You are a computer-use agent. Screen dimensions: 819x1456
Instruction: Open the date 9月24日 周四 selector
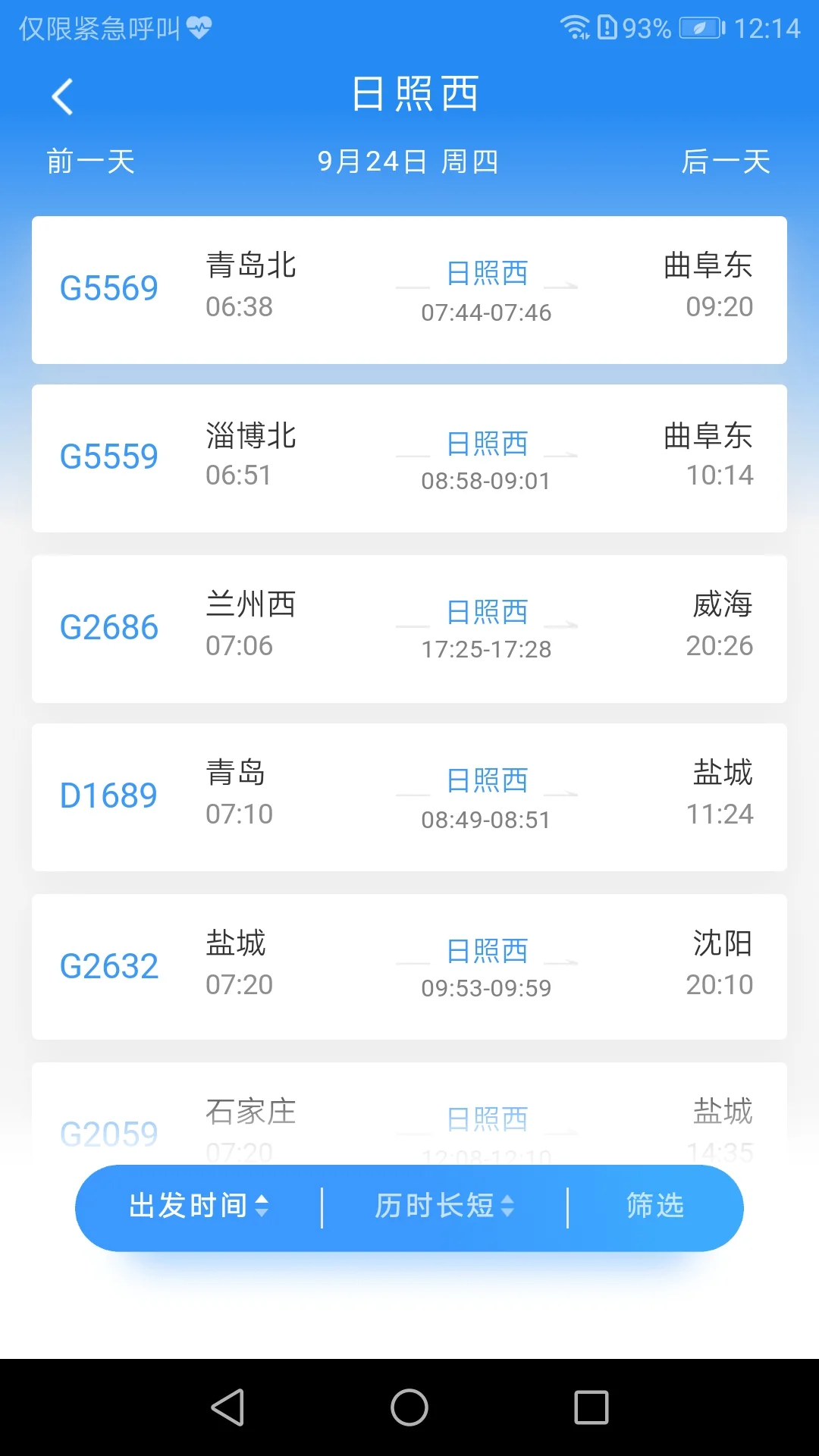click(x=408, y=160)
